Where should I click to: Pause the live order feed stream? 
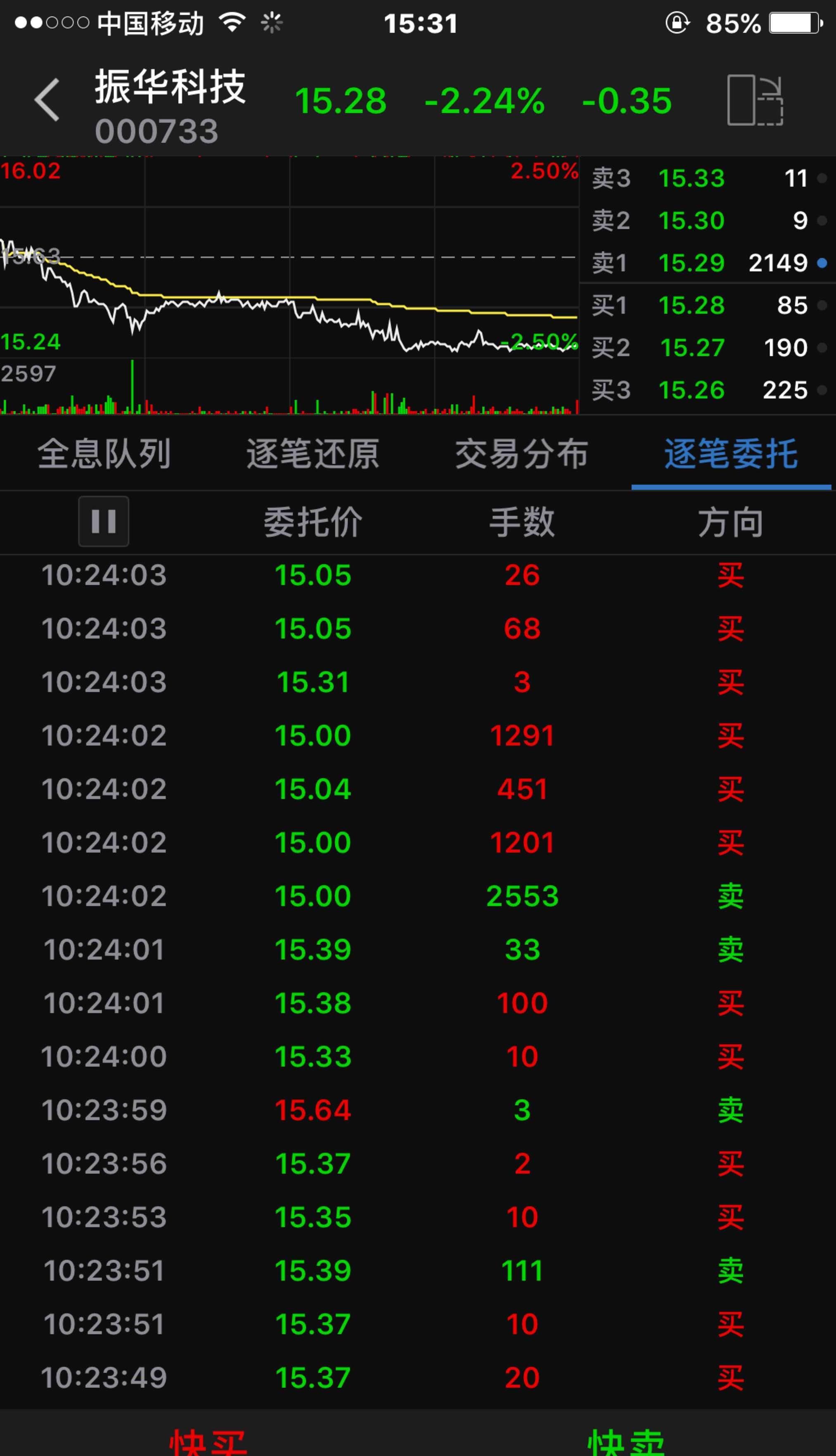(x=102, y=521)
